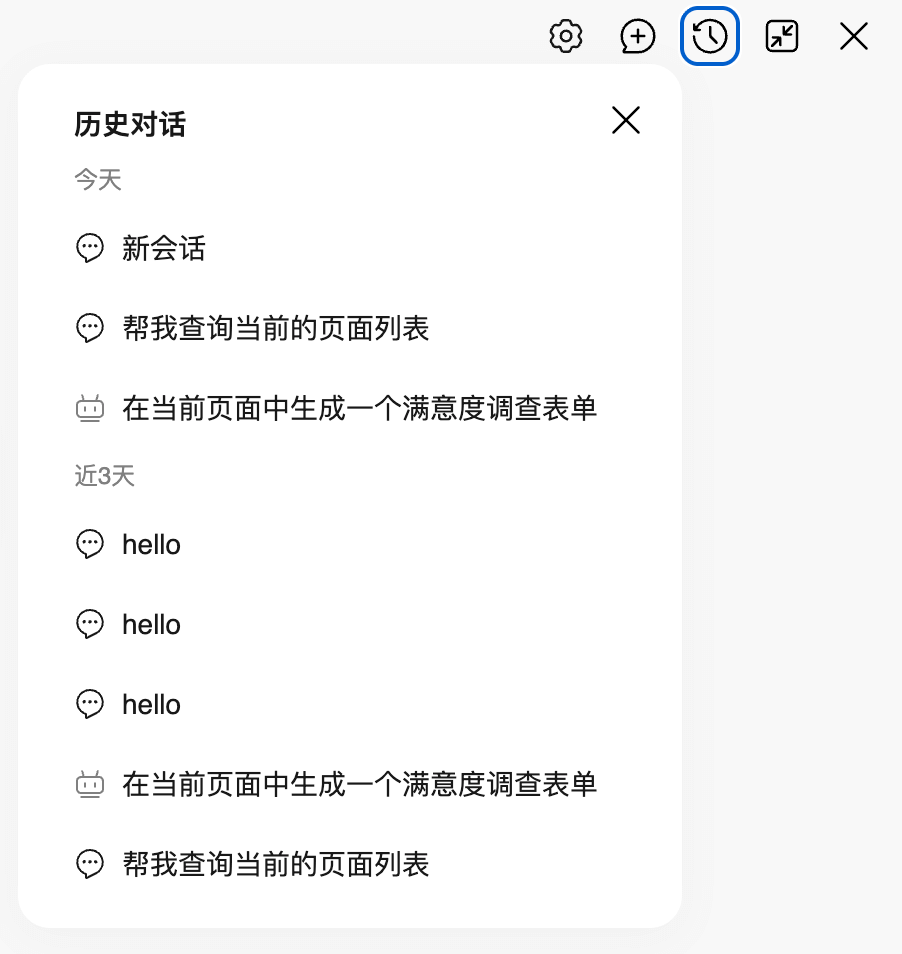
Task: Select the survey conversation in 近3天 section
Action: point(358,784)
